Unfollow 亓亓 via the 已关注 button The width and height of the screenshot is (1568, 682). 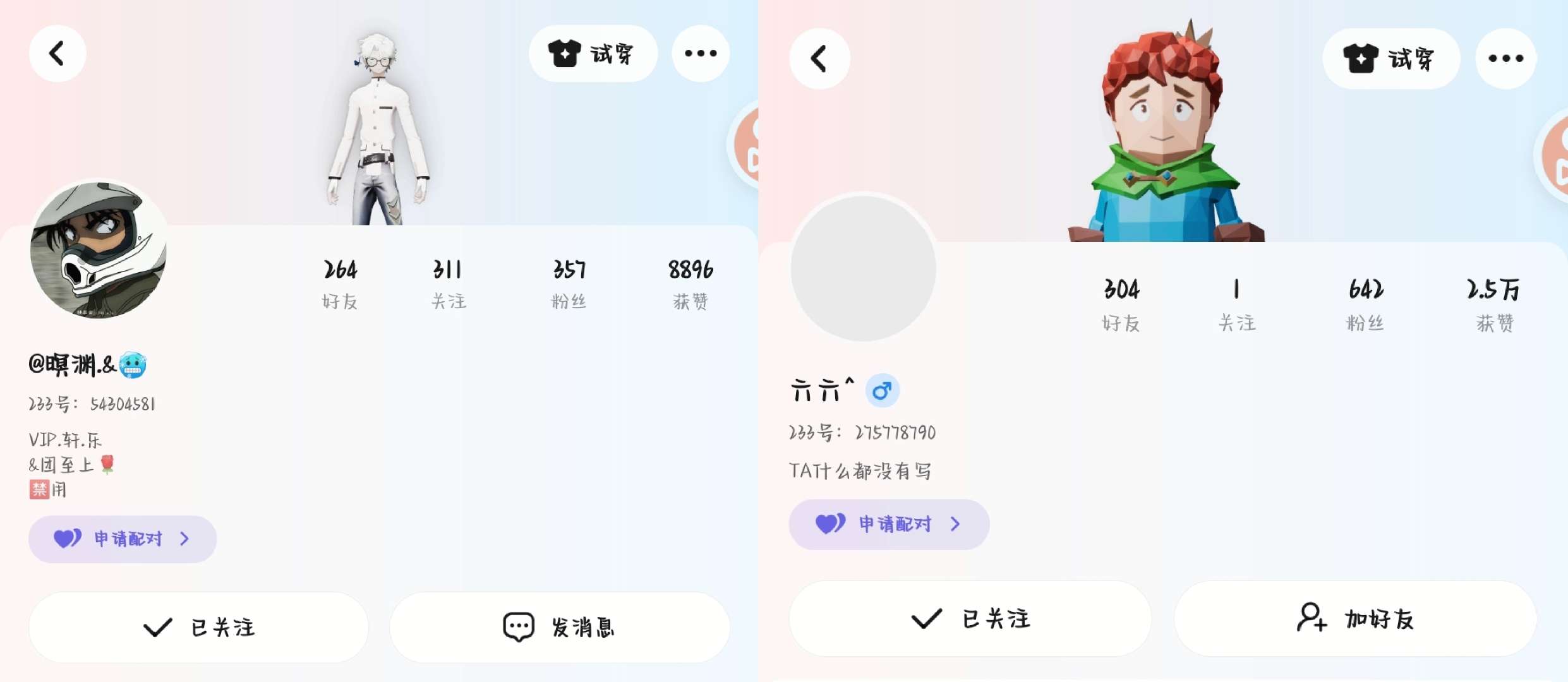(970, 619)
